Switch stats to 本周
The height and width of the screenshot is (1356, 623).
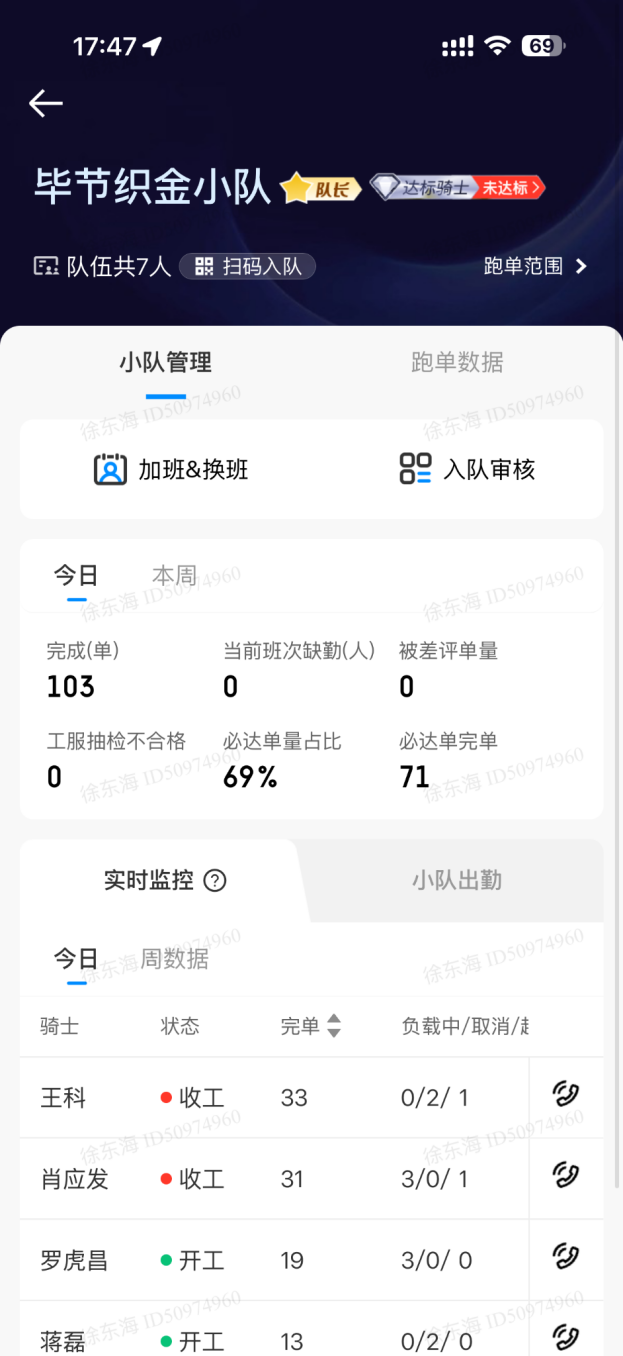[x=174, y=576]
